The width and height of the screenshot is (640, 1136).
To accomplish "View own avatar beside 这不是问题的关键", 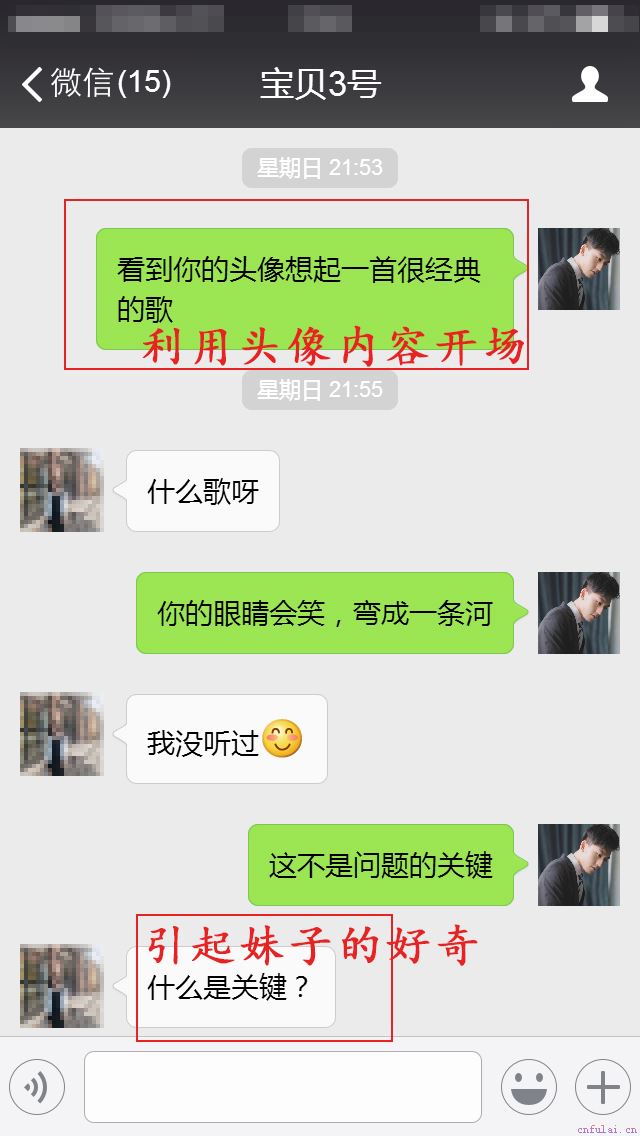I will click(x=578, y=865).
